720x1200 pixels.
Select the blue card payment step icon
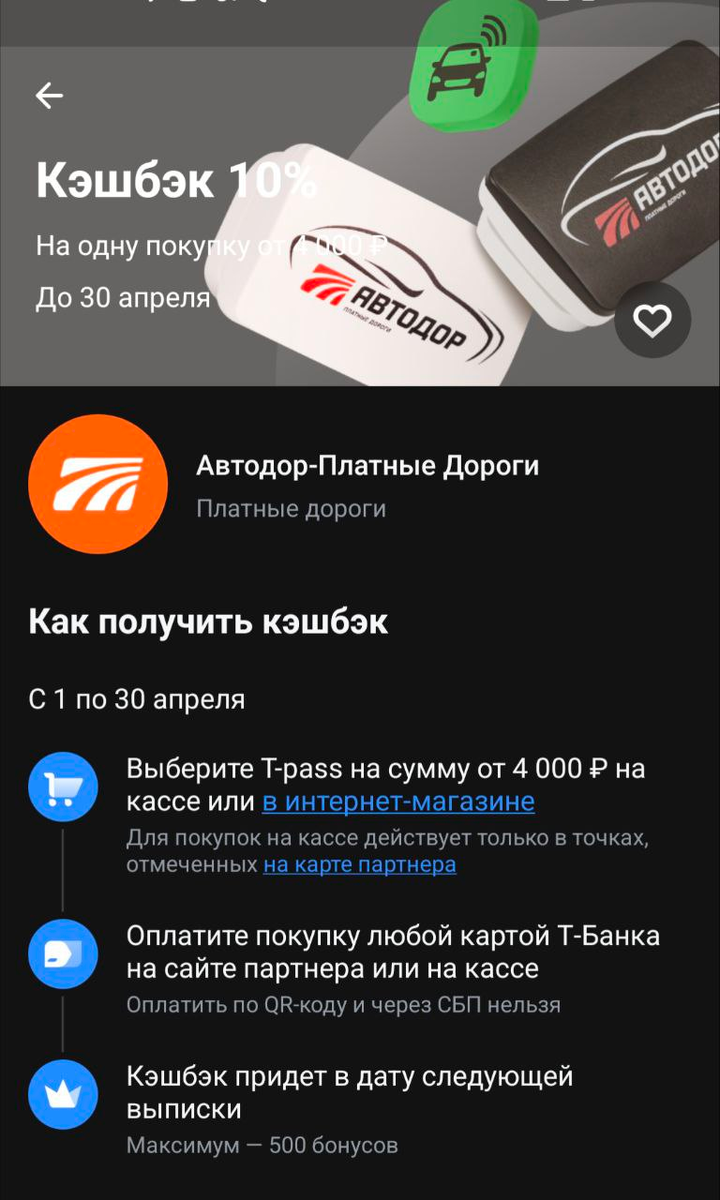63,954
